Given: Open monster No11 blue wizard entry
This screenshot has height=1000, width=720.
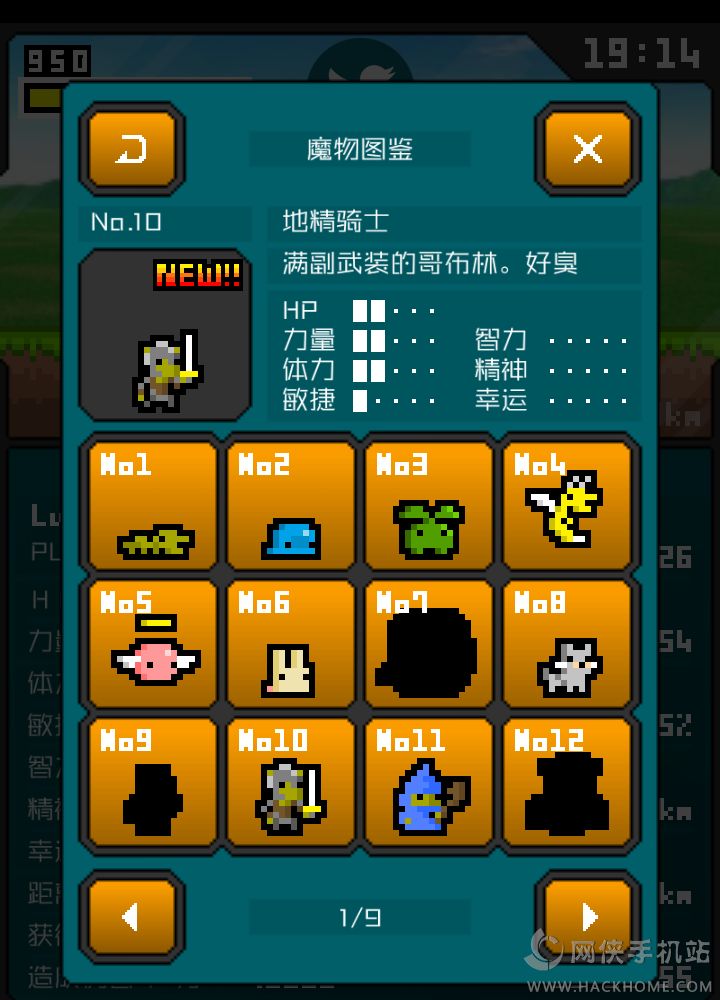Looking at the screenshot, I should pos(429,781).
